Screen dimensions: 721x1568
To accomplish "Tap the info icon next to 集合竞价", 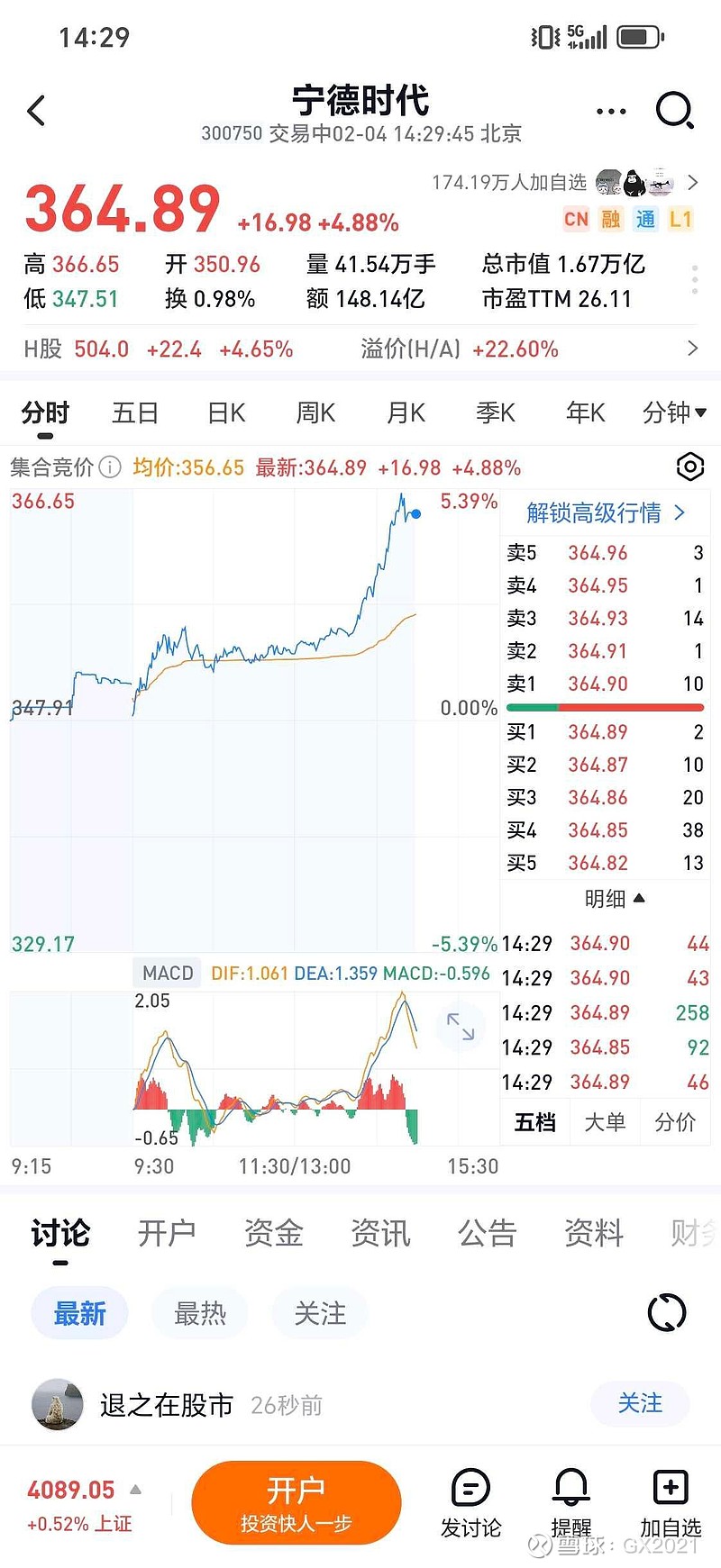I will (x=109, y=467).
